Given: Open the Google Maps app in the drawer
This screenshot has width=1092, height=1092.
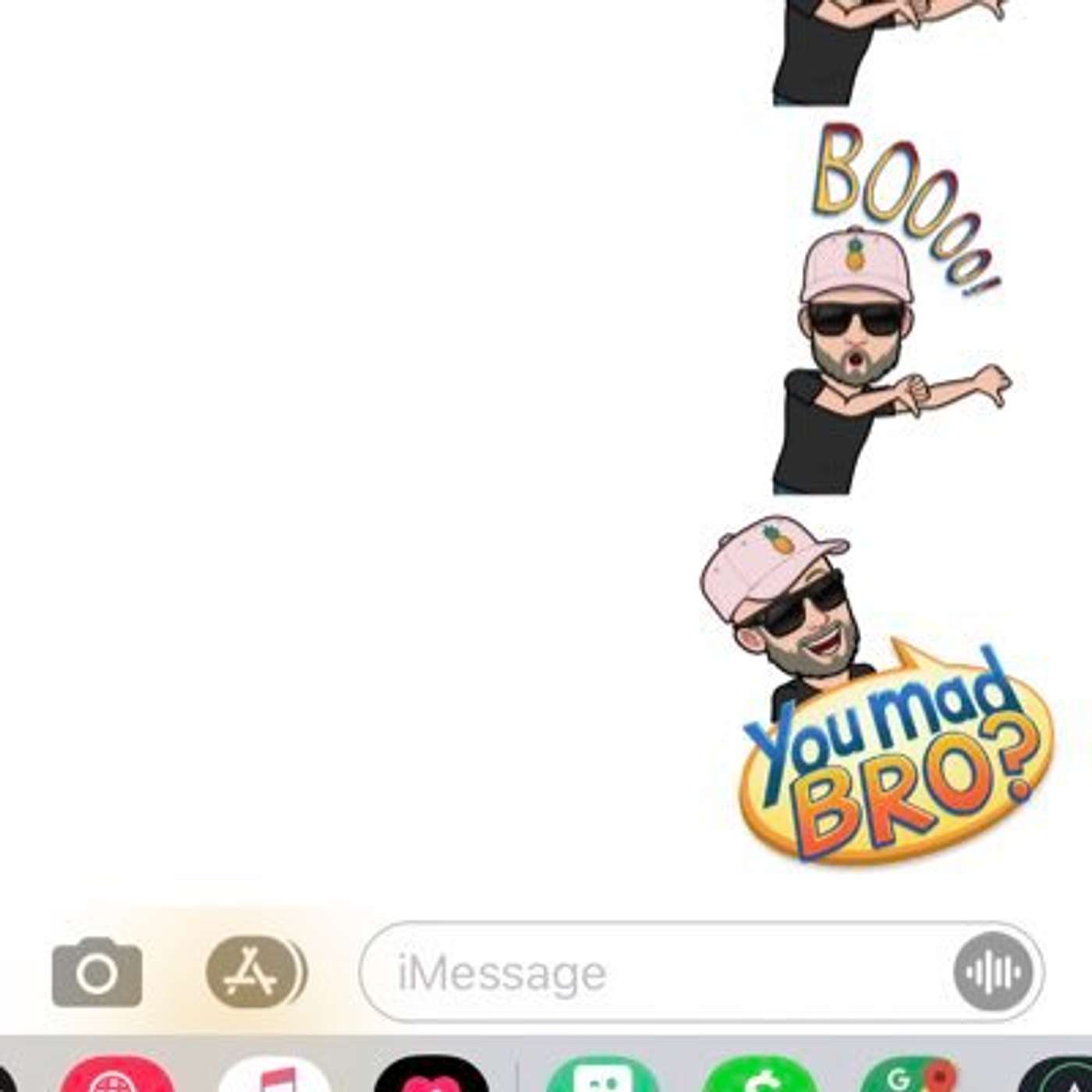Looking at the screenshot, I should [911, 1079].
